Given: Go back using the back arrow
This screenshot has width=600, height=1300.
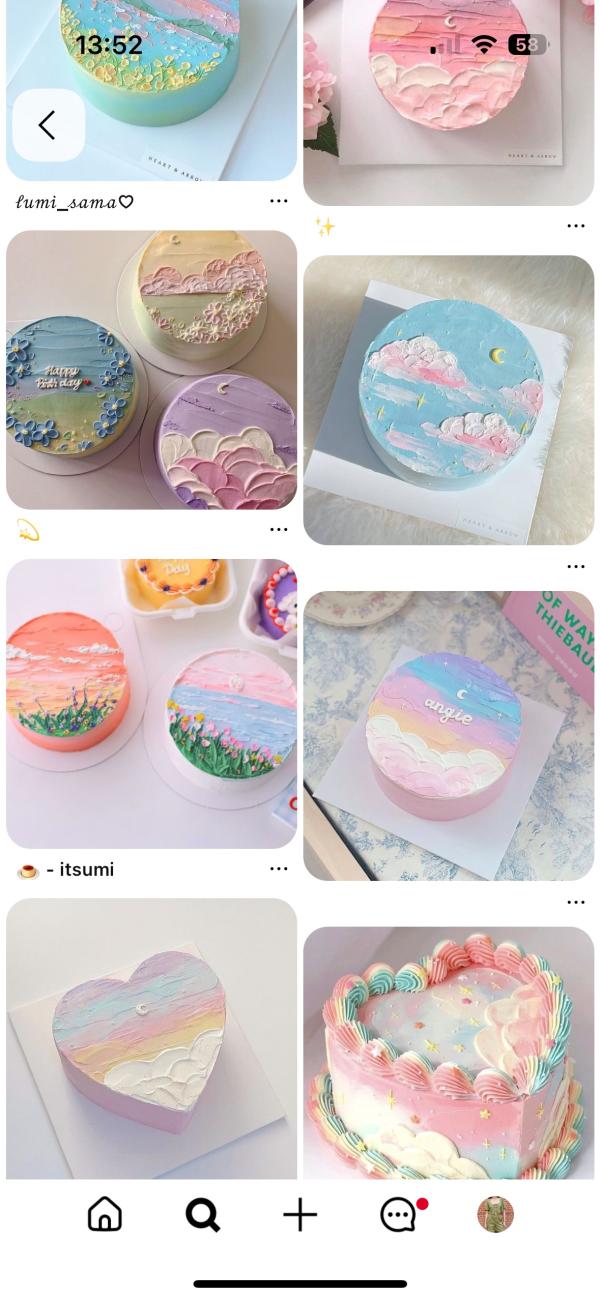Looking at the screenshot, I should [x=48, y=125].
